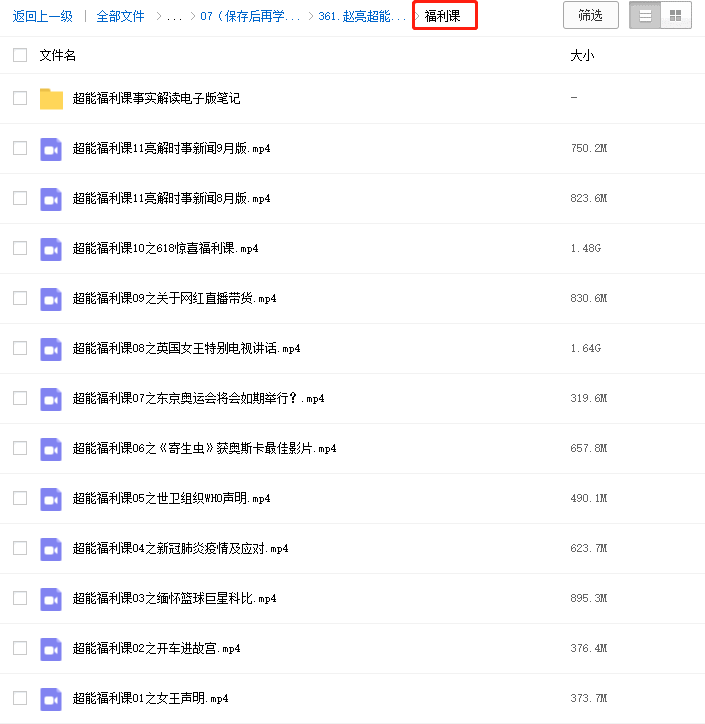The width and height of the screenshot is (705, 724).
Task: Play 超能福利课09之关于网红直播带货.mp4
Action: (174, 298)
